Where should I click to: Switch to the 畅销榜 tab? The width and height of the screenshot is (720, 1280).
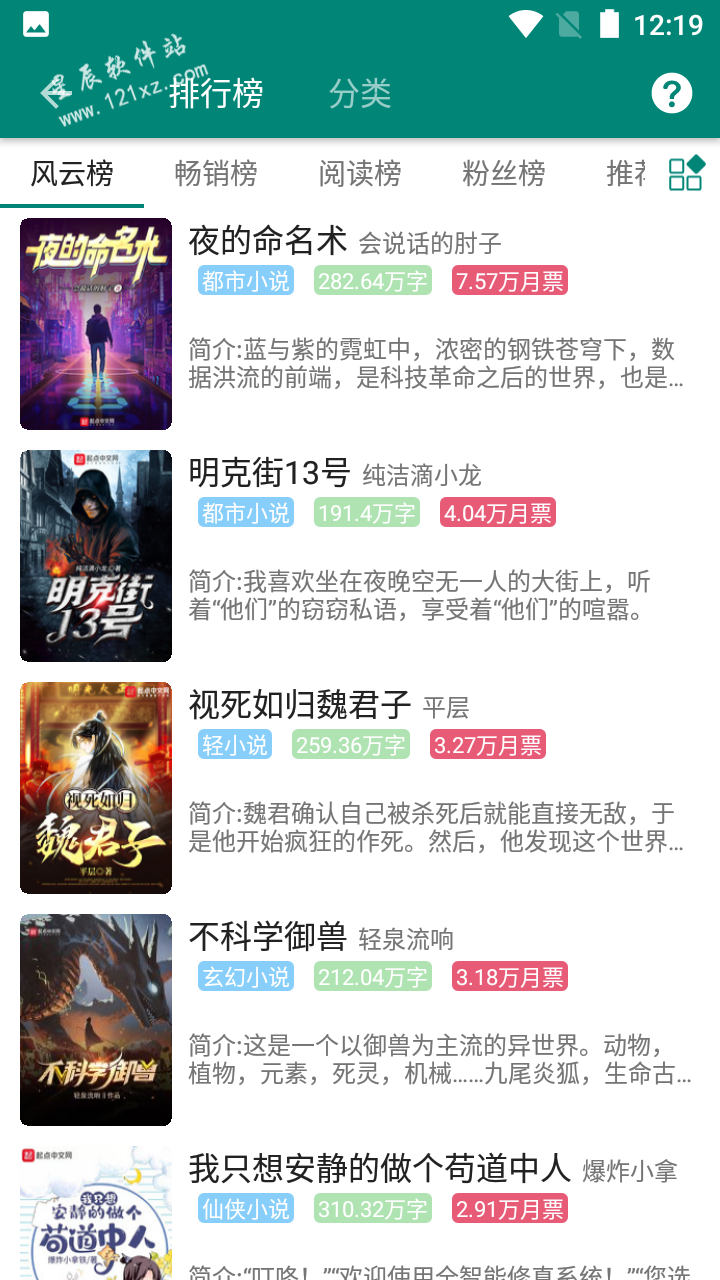(216, 174)
